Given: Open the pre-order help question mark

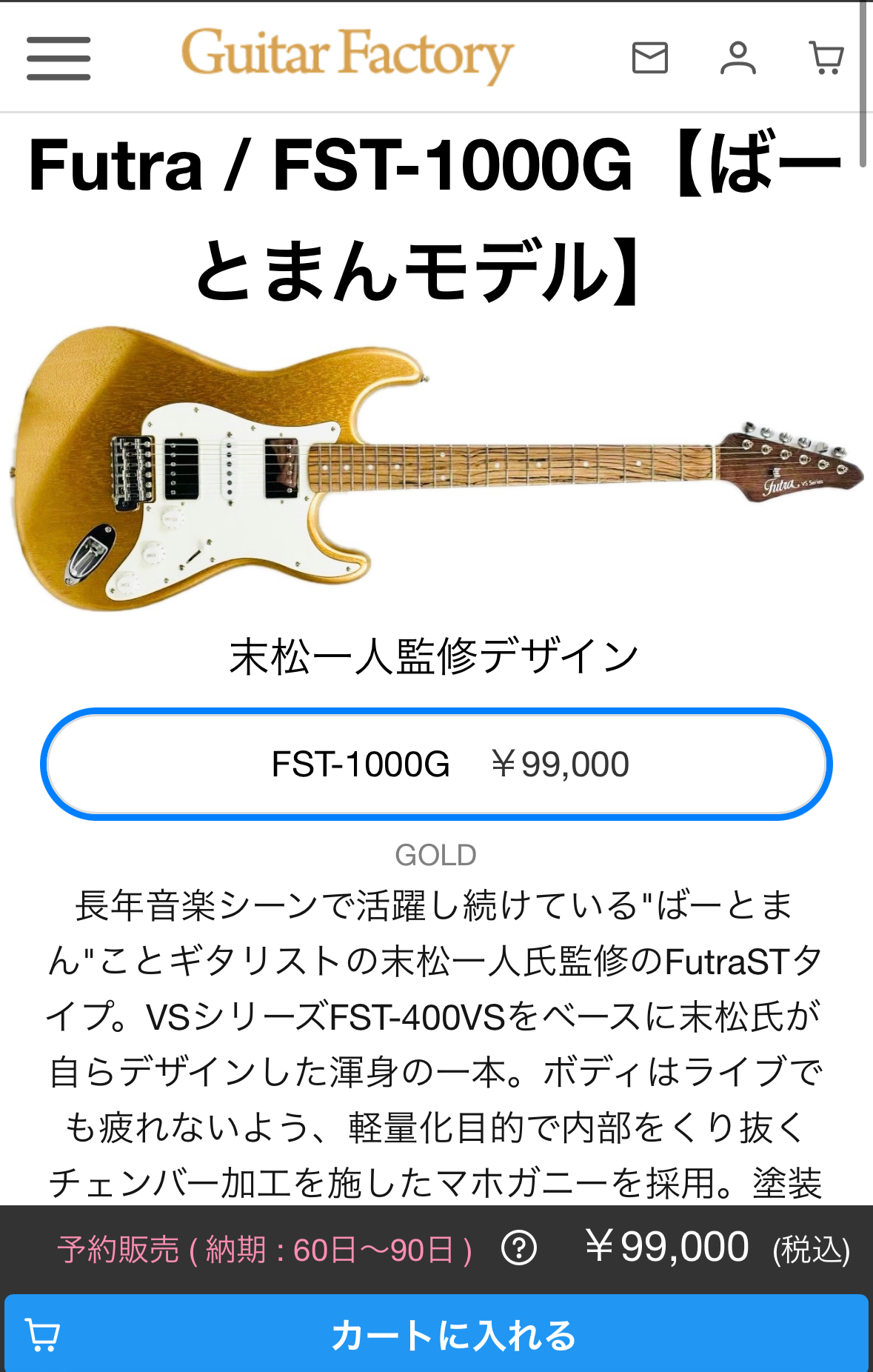Looking at the screenshot, I should click(x=519, y=1248).
